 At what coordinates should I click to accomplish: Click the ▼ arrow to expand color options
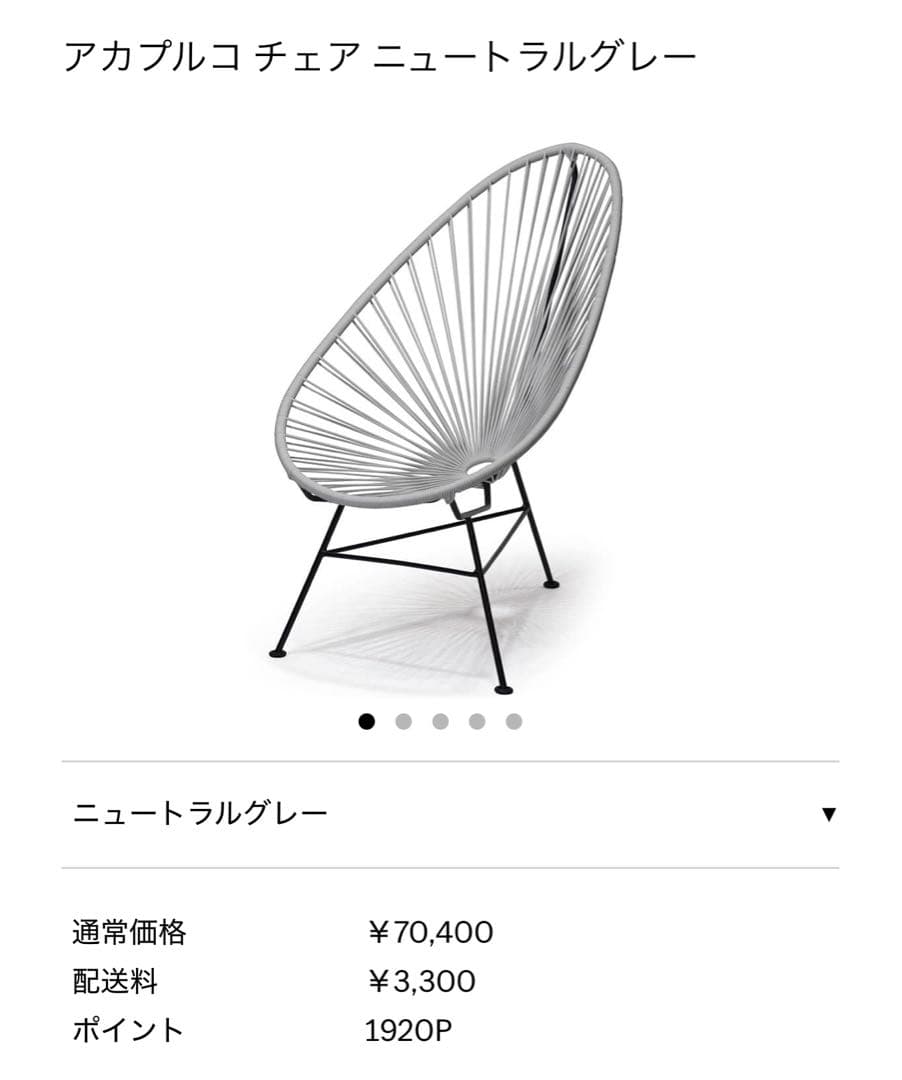[x=828, y=813]
